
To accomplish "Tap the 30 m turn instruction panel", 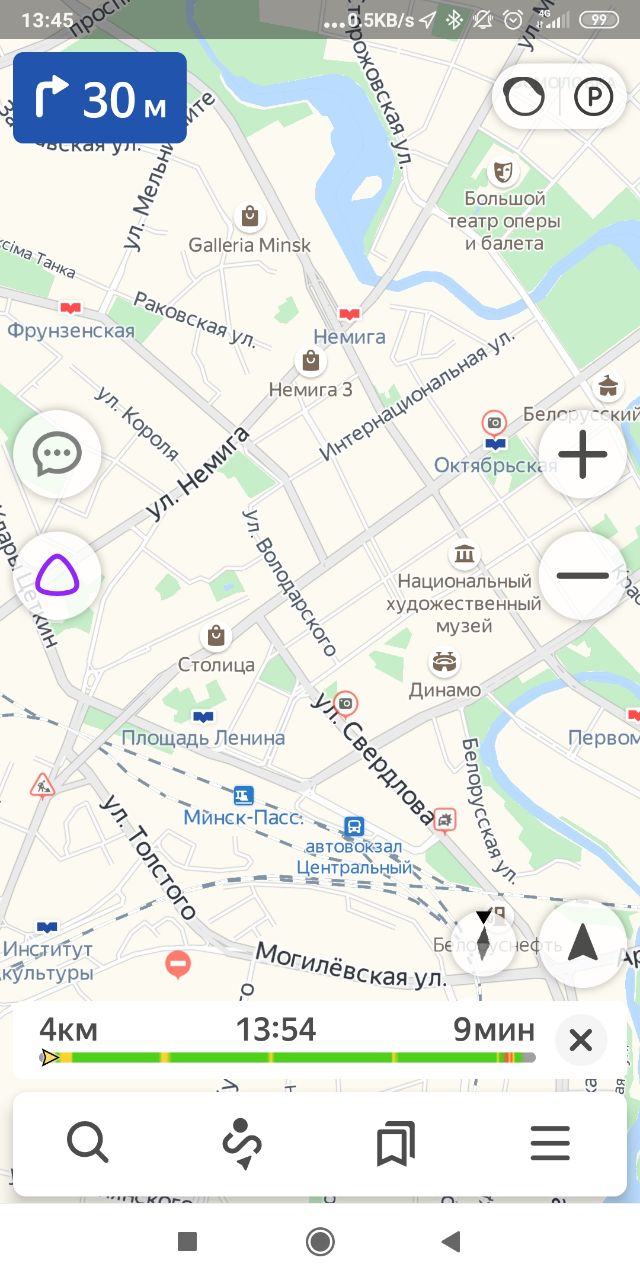I will (x=100, y=98).
